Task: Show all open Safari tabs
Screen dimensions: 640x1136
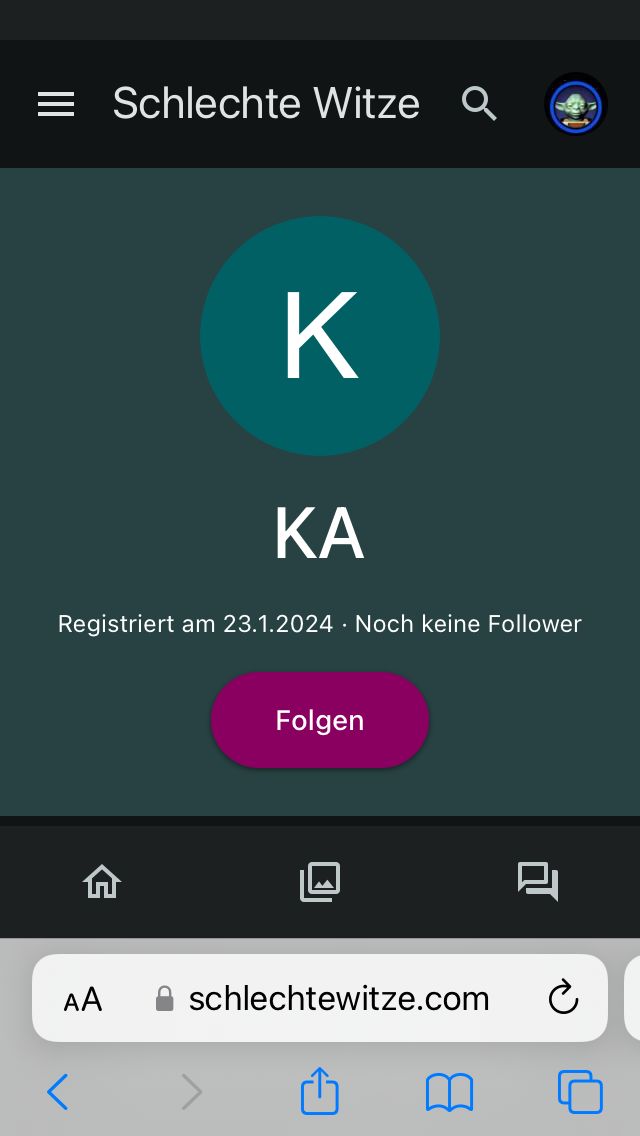Action: [580, 1092]
